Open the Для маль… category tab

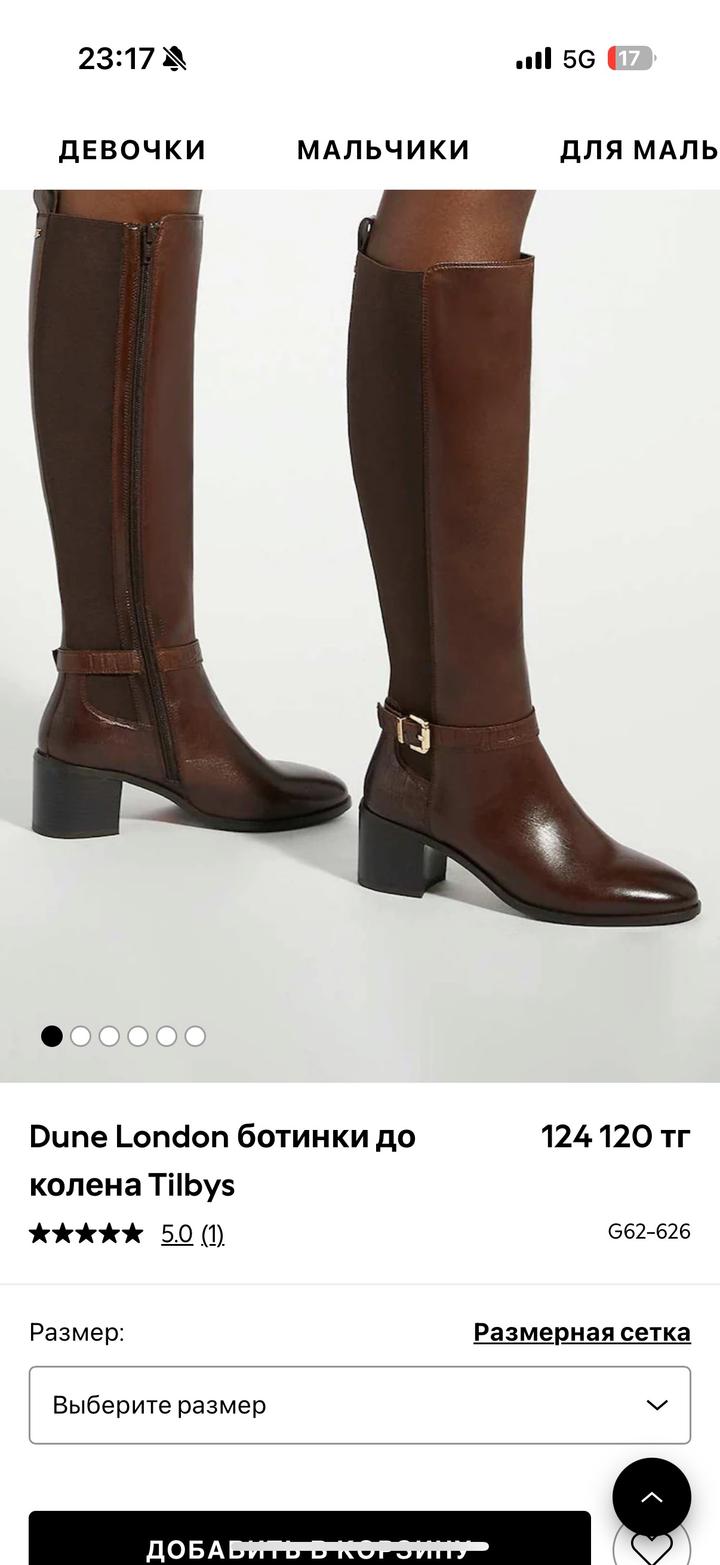(638, 150)
